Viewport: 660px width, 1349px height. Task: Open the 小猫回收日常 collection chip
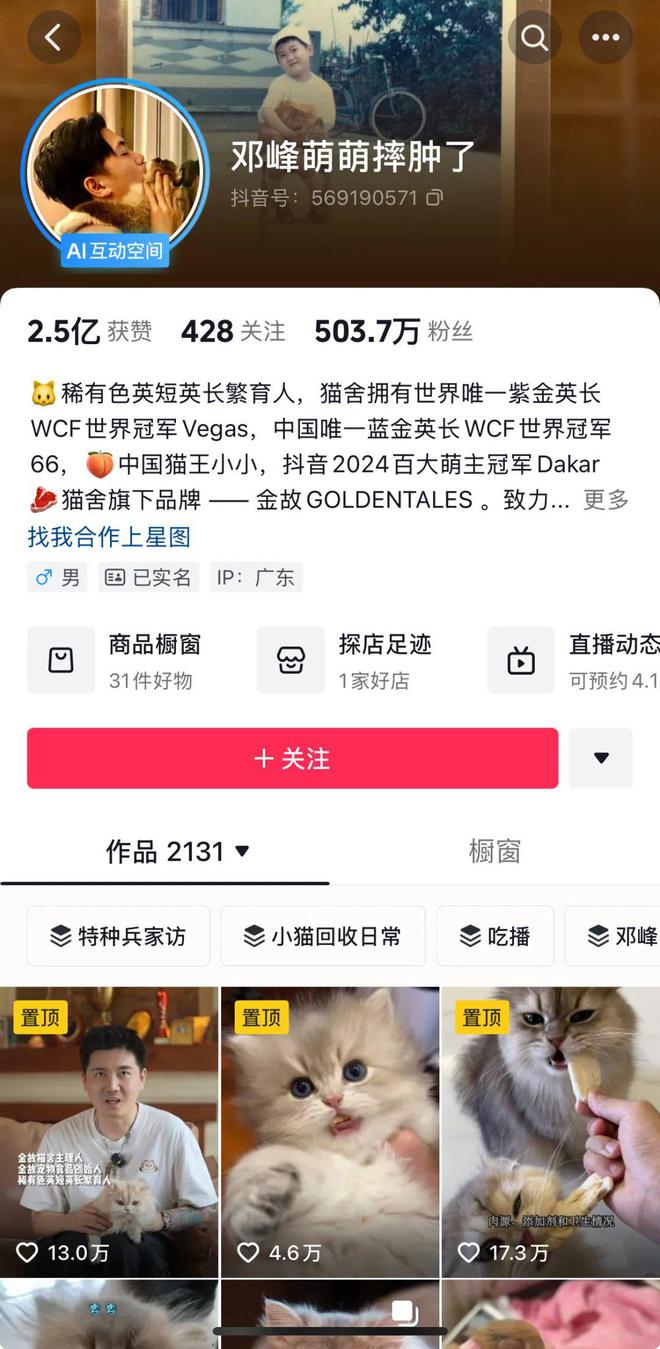322,936
